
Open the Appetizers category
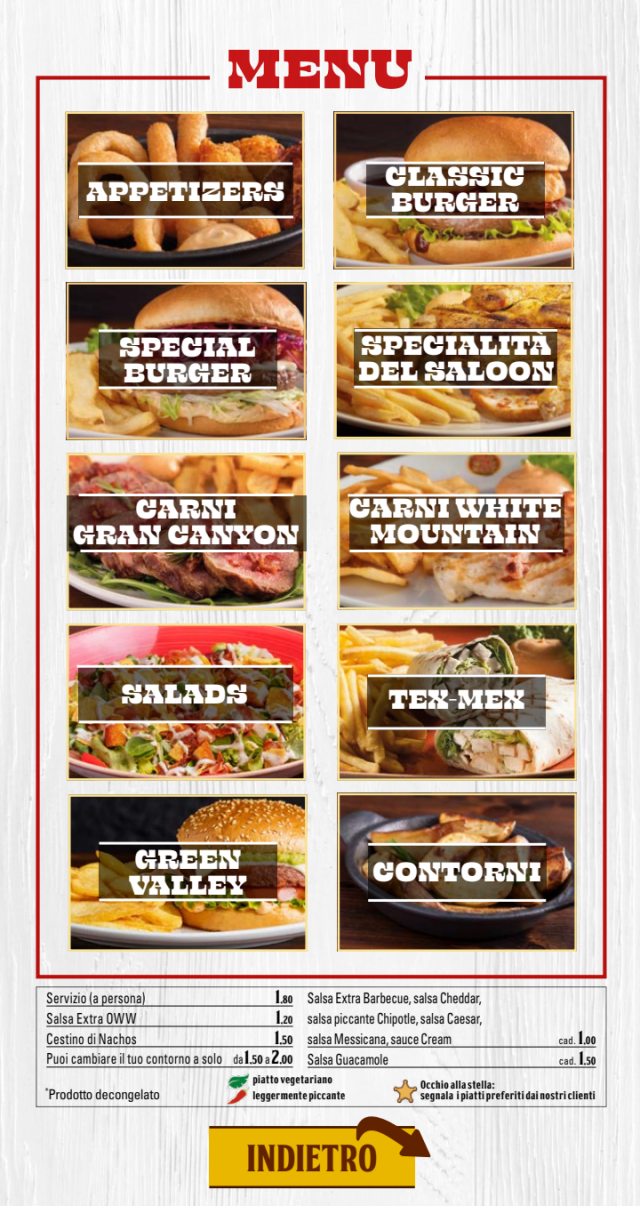coord(185,190)
